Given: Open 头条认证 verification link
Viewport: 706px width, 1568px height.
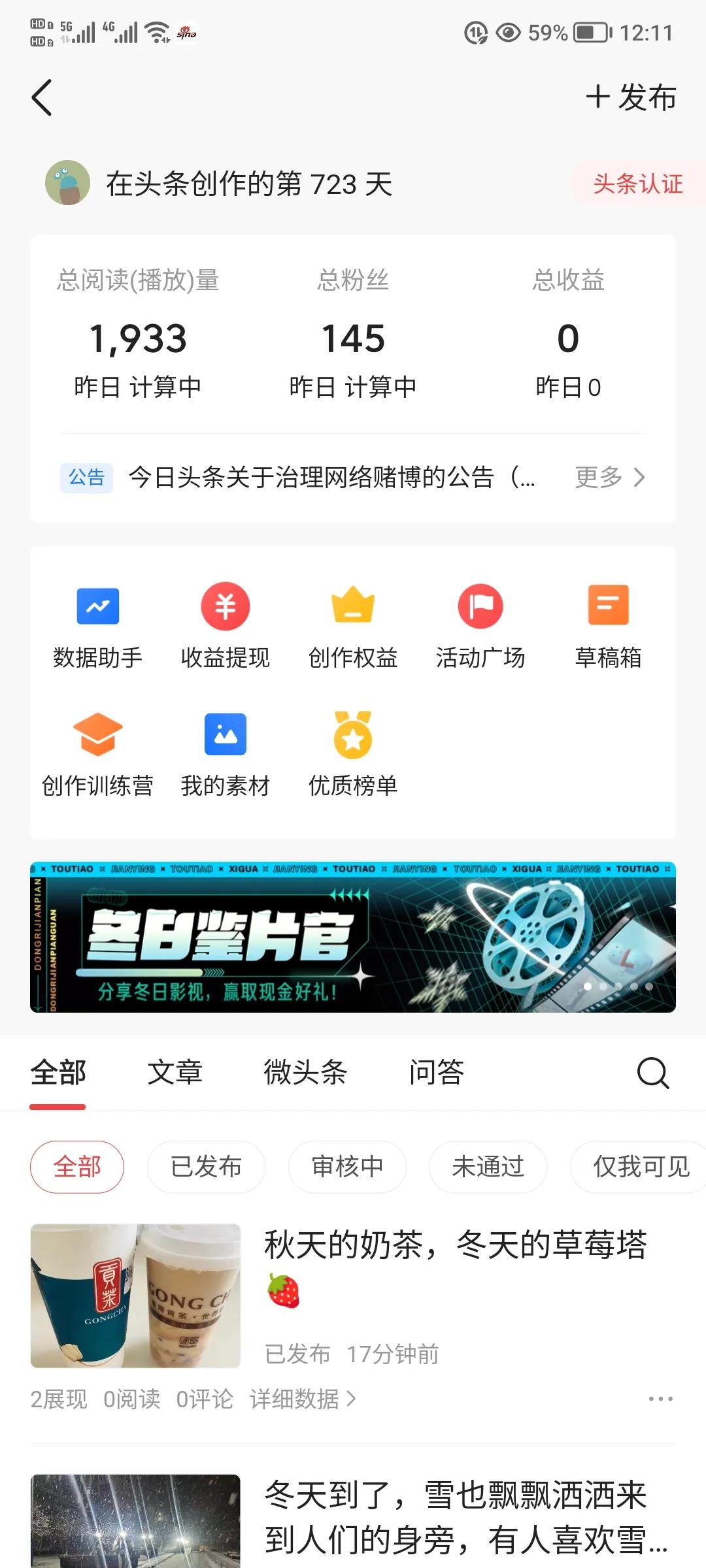Looking at the screenshot, I should 639,184.
